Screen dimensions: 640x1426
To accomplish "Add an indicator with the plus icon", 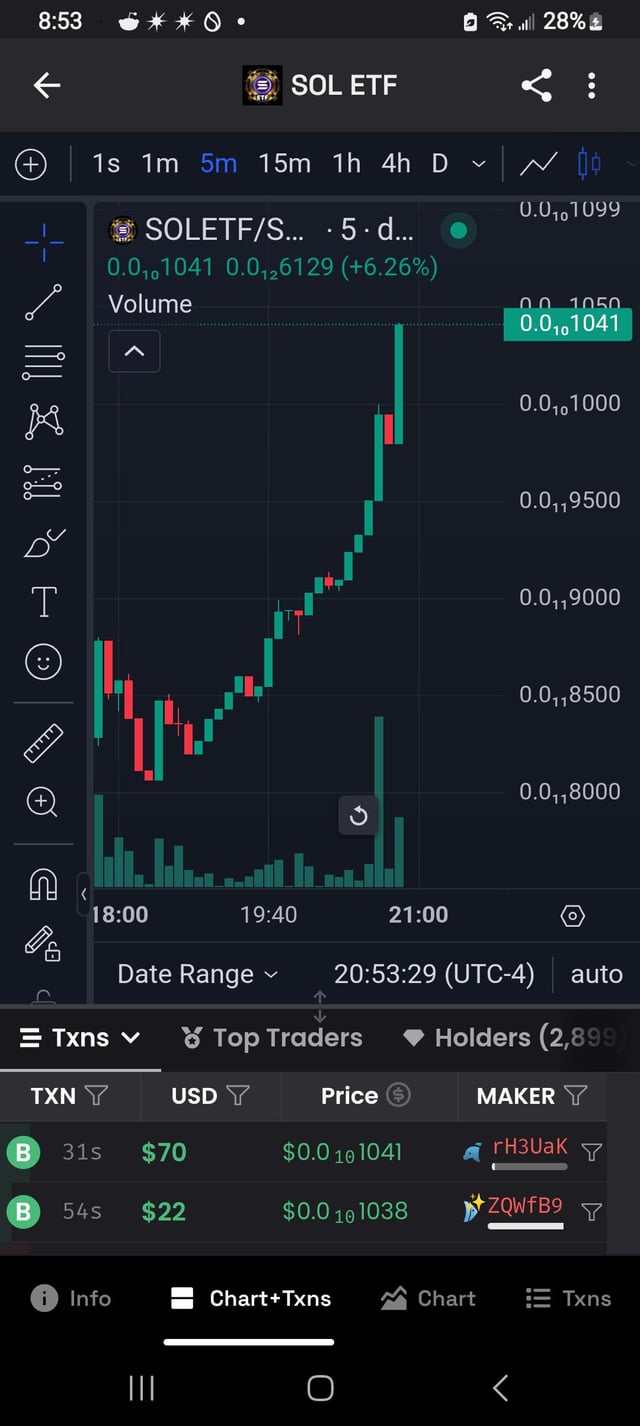I will click(x=31, y=164).
